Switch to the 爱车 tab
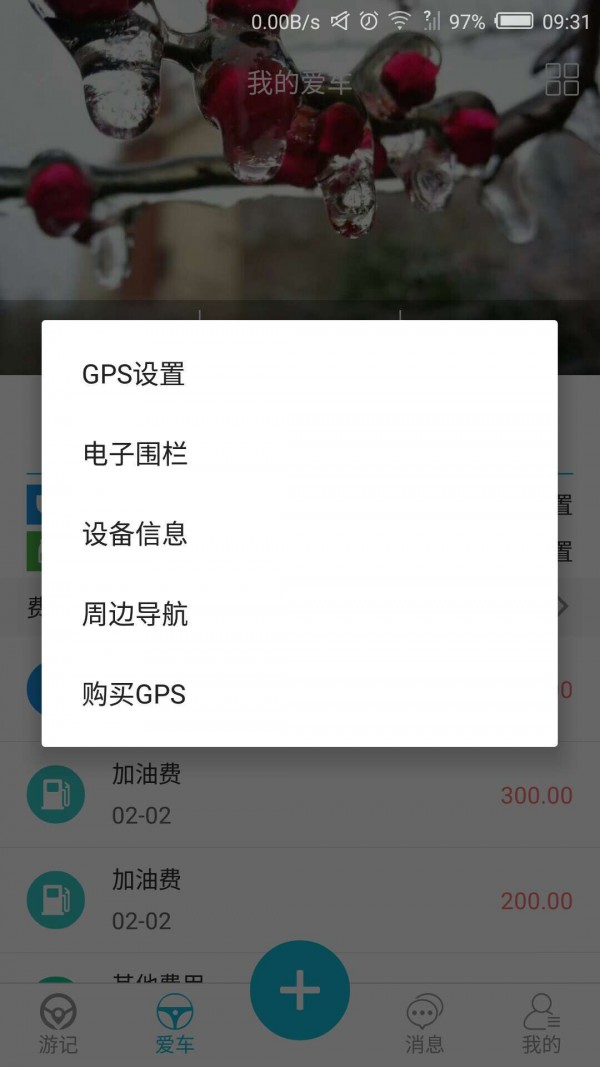Viewport: 600px width, 1067px height. click(175, 1024)
